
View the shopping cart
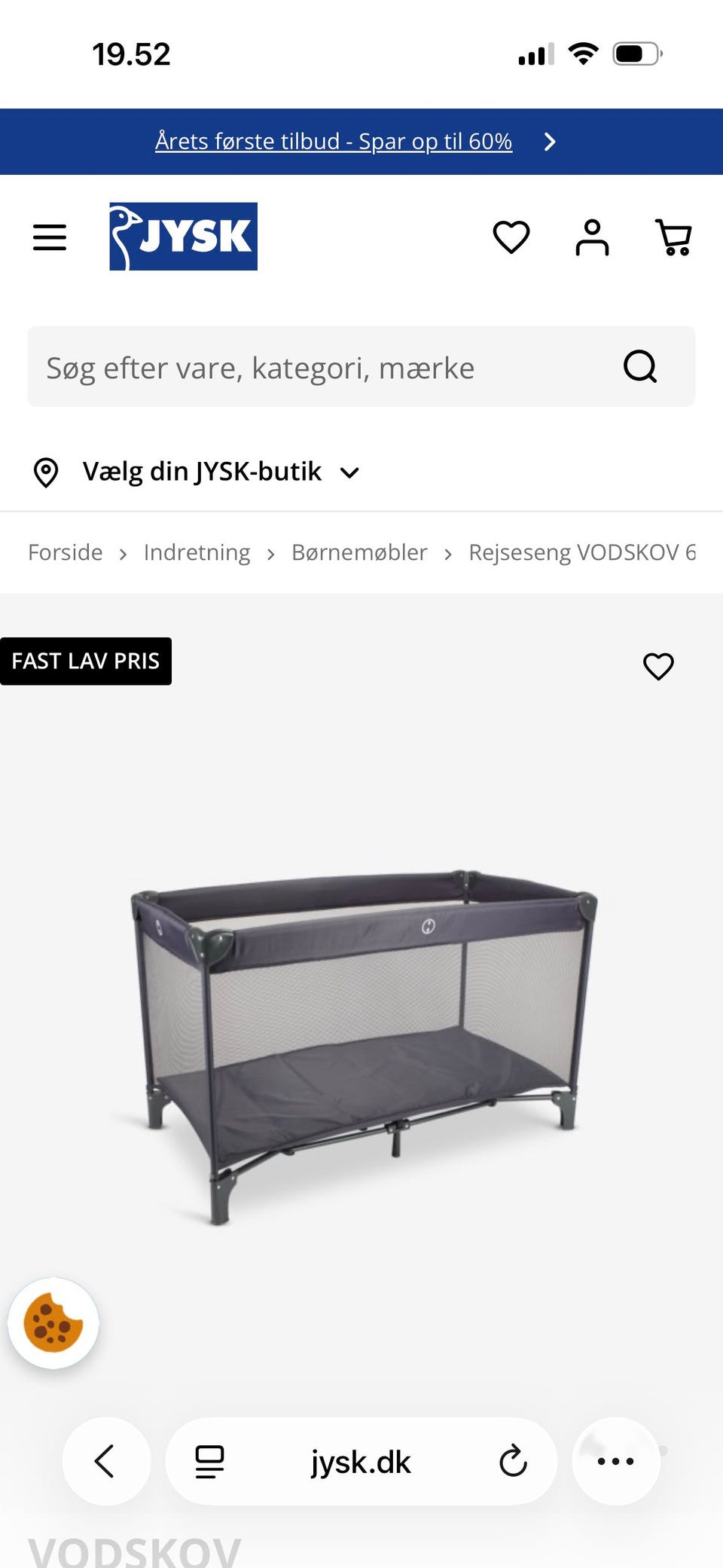(673, 237)
